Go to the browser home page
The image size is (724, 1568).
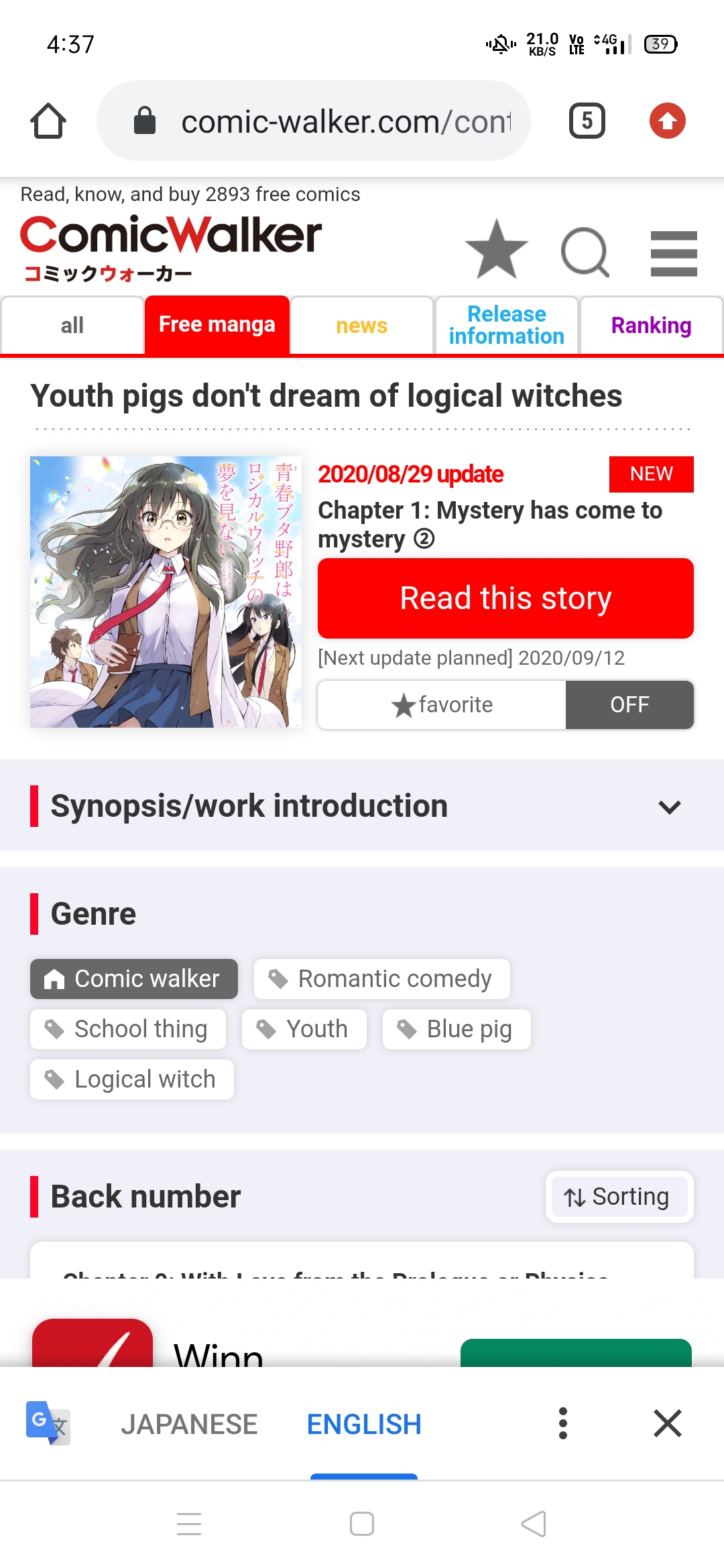click(x=48, y=121)
